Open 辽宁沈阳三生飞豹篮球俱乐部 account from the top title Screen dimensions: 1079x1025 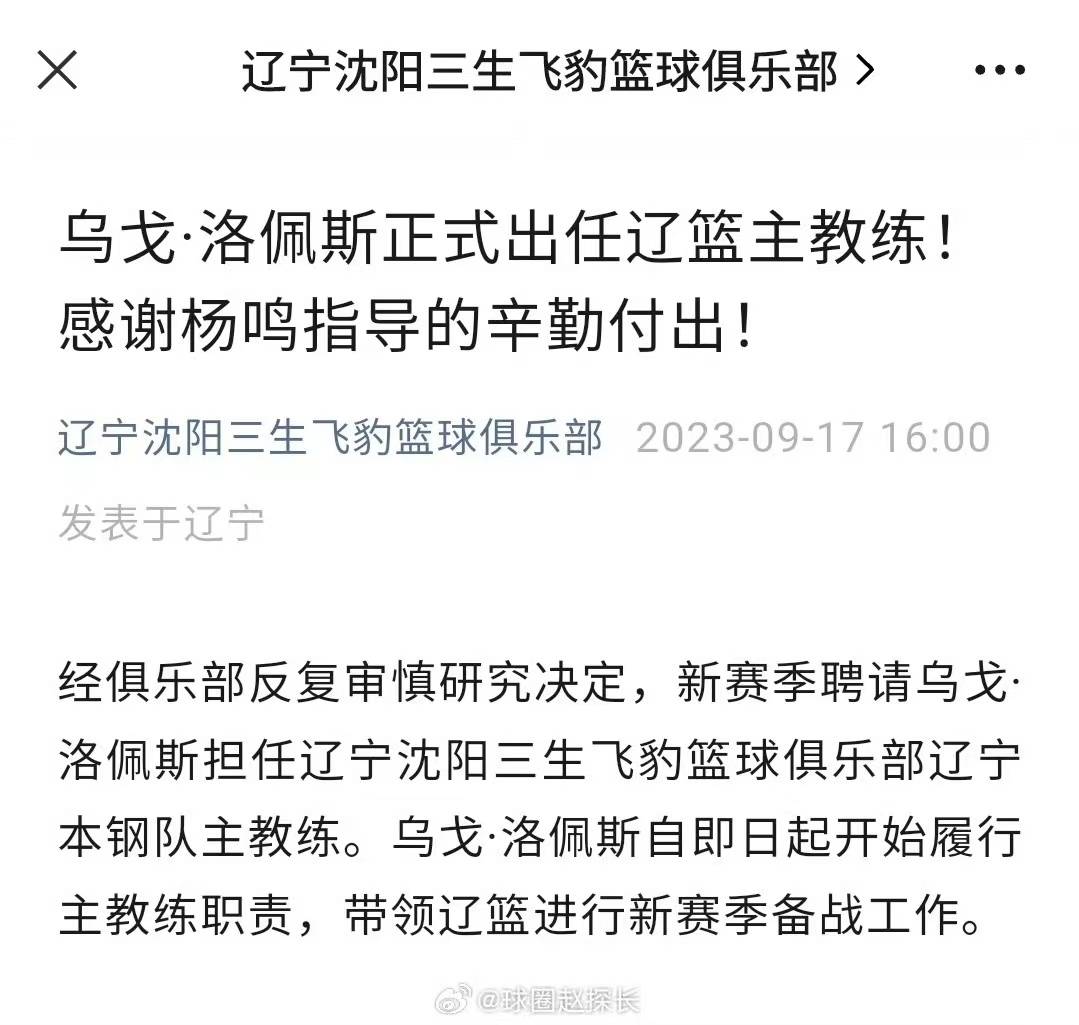[x=557, y=71]
